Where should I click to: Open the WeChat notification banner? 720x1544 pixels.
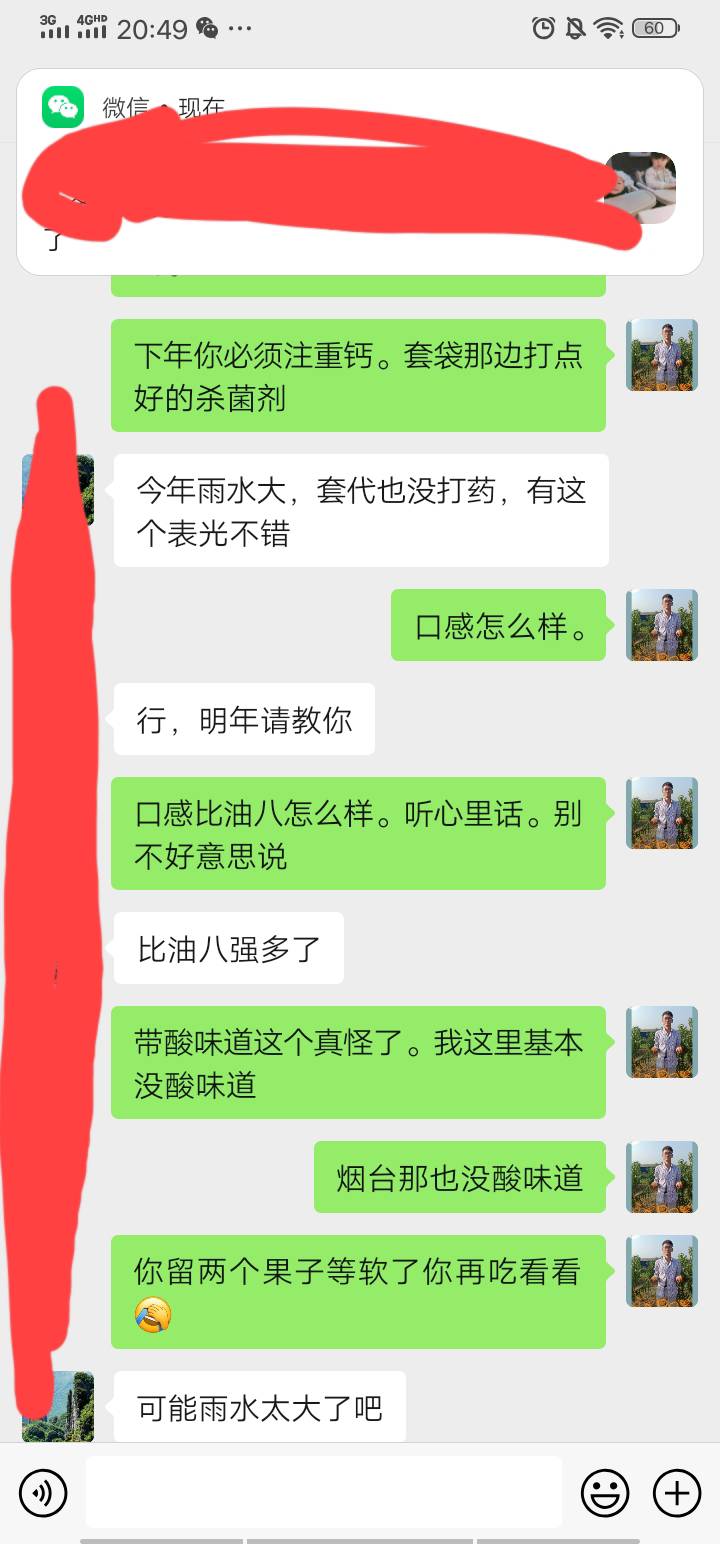click(360, 171)
